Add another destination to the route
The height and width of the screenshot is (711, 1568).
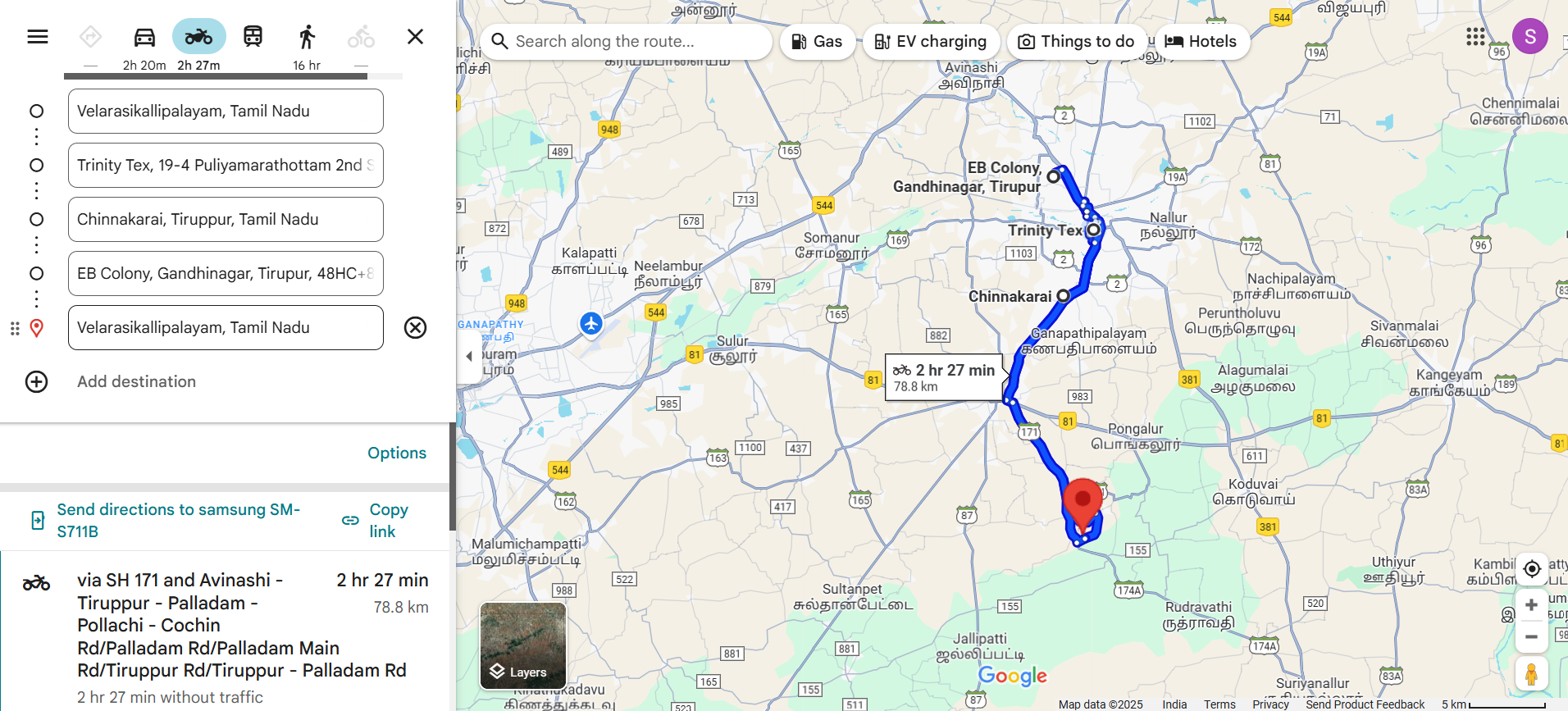tap(136, 382)
